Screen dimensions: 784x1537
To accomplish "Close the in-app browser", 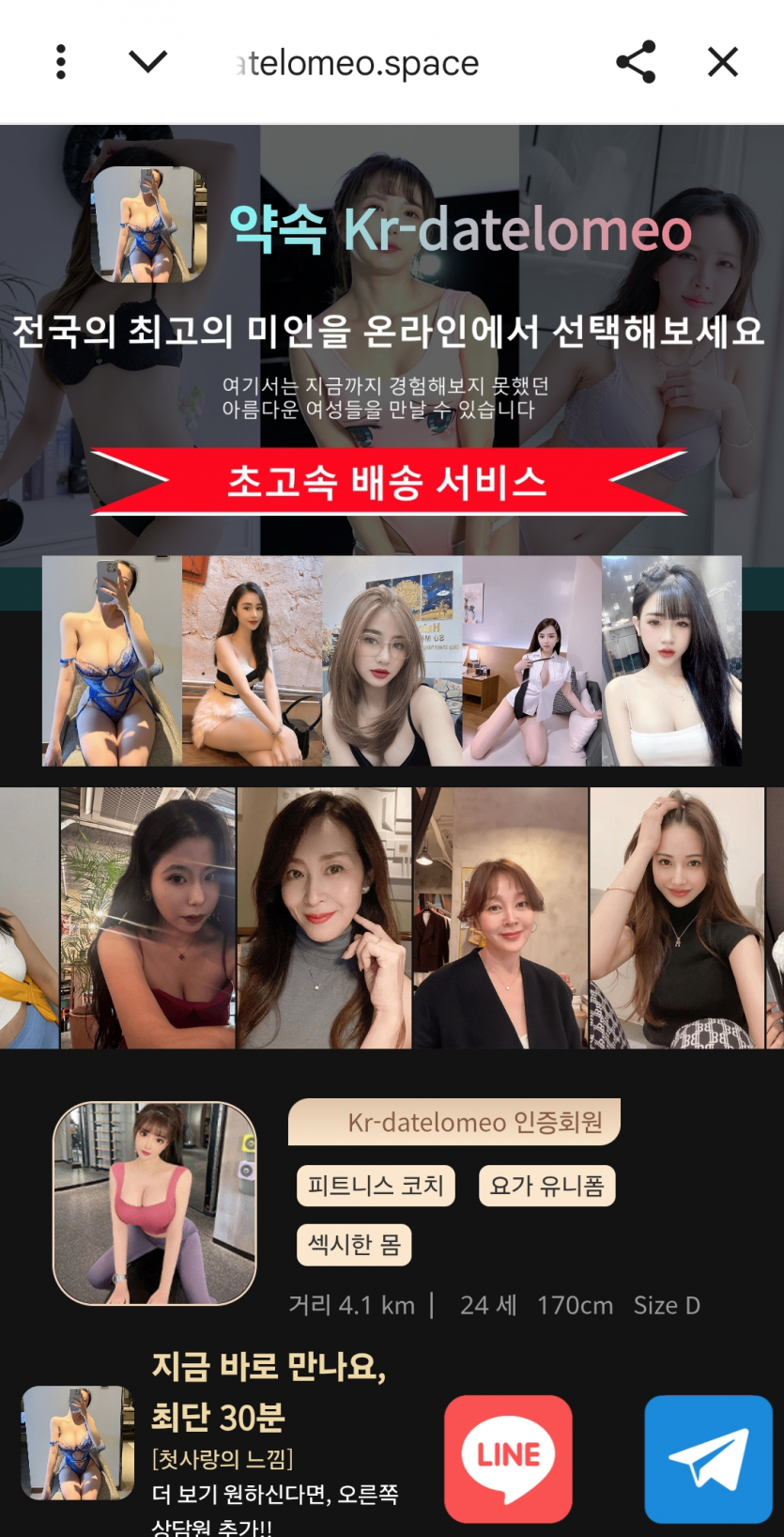I will pos(722,62).
